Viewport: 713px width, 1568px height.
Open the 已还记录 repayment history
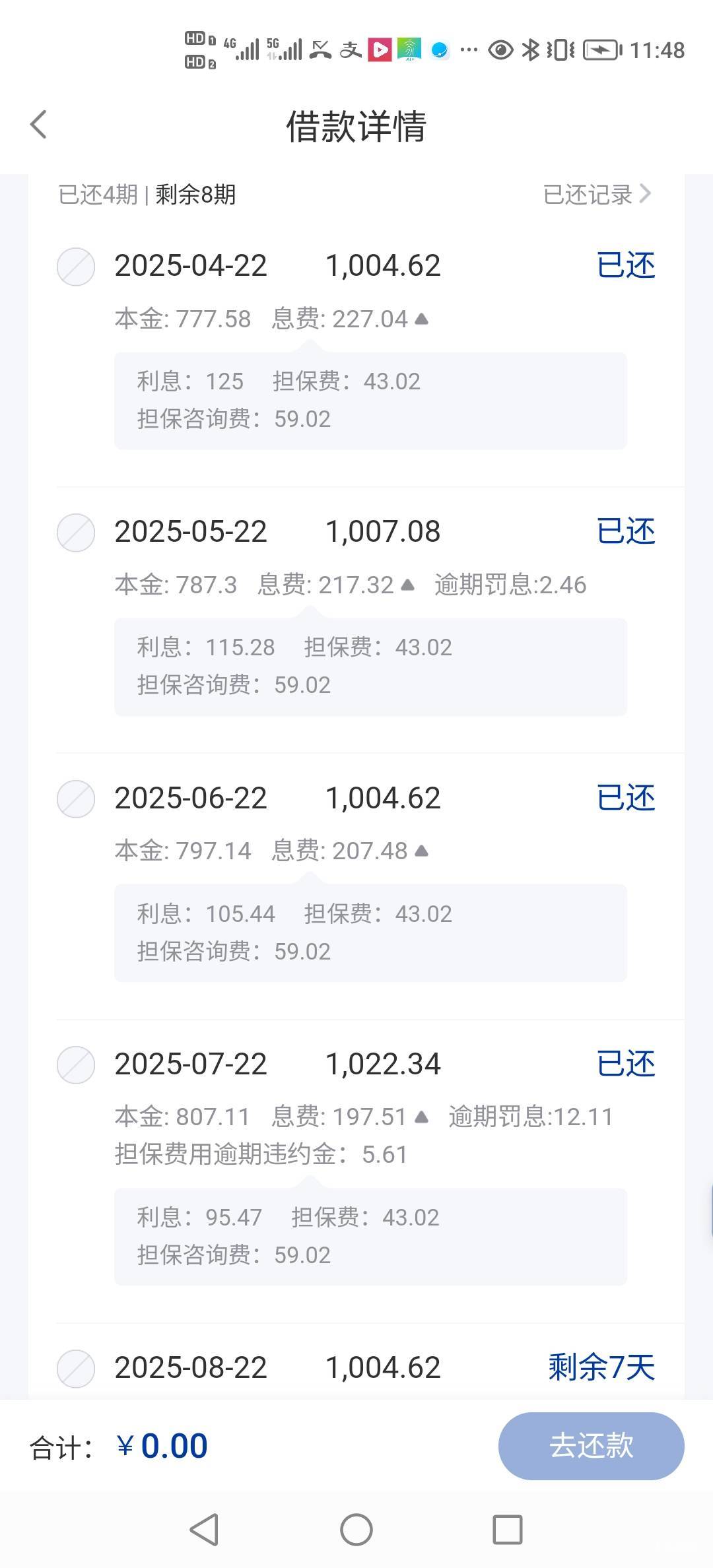[x=597, y=195]
